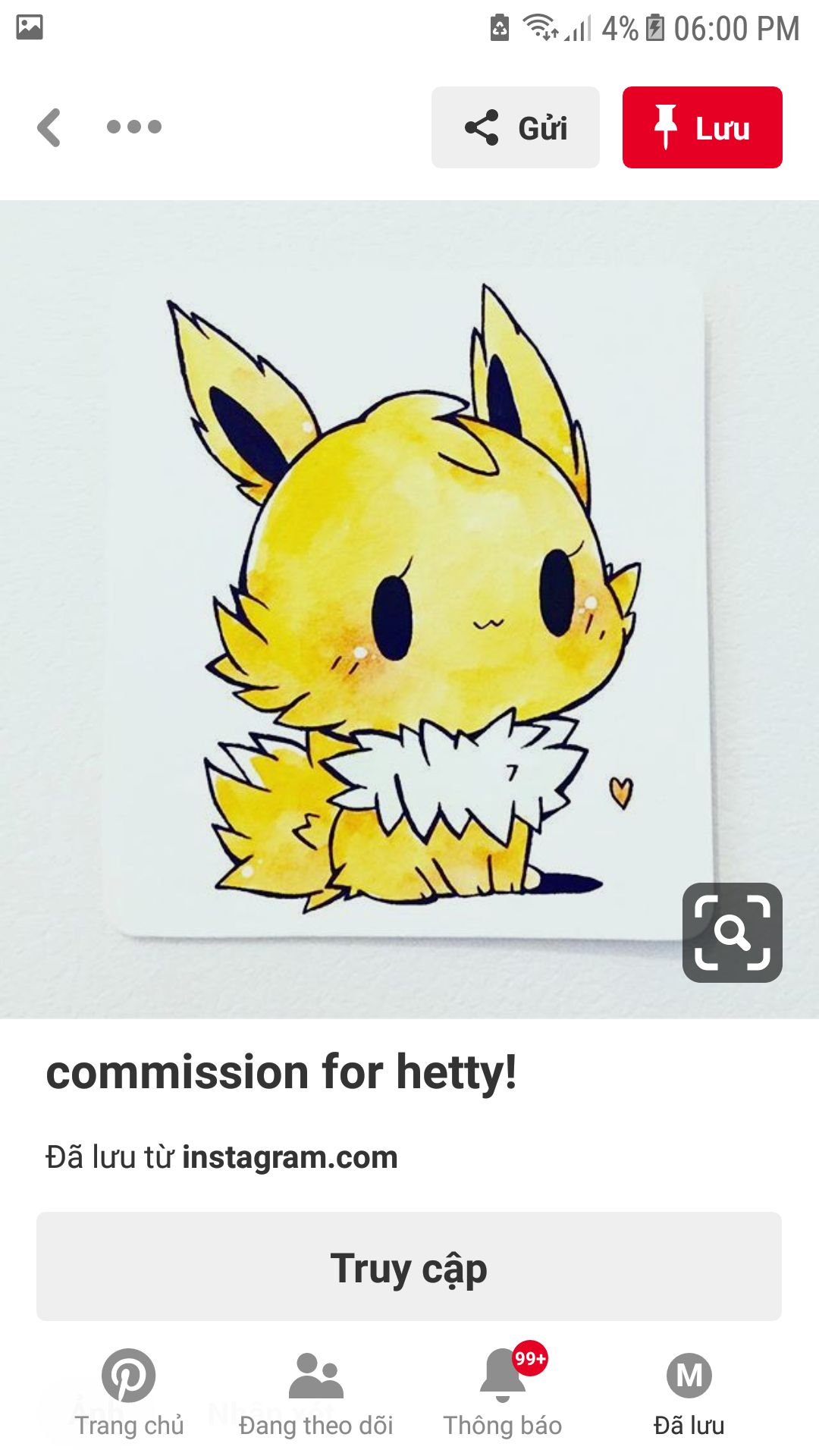Tap Truy cập to visit the source
This screenshot has height=1456, width=819.
[x=409, y=1266]
